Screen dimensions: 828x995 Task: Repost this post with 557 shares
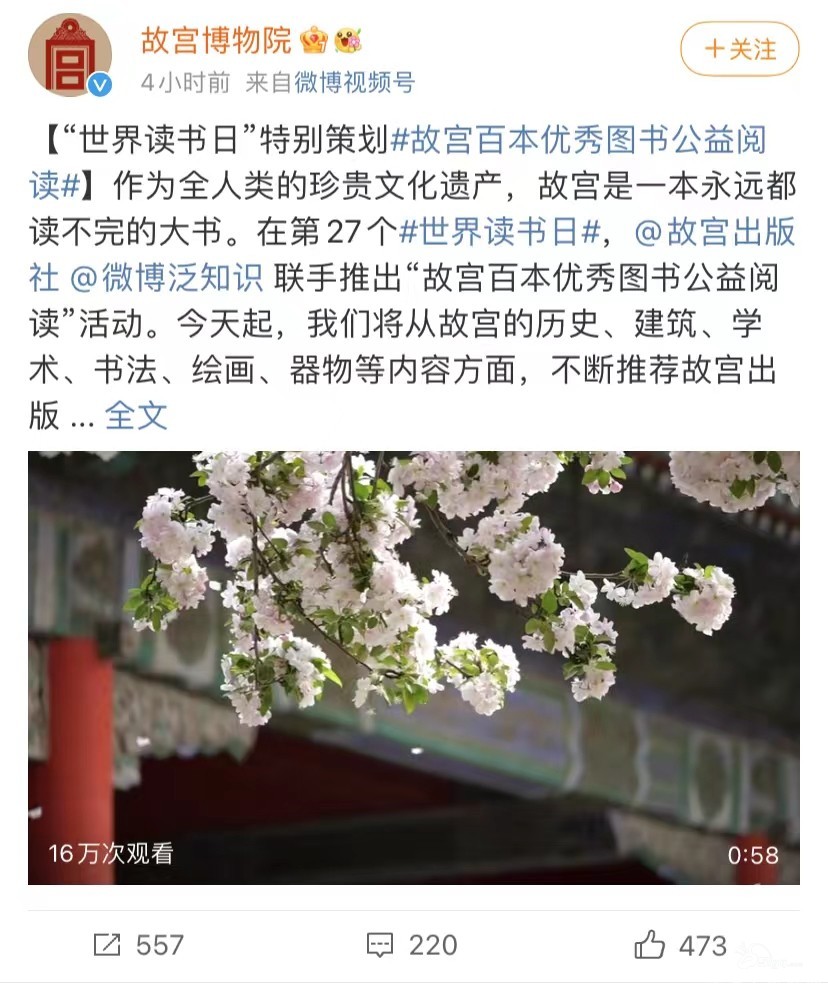pyautogui.click(x=139, y=944)
